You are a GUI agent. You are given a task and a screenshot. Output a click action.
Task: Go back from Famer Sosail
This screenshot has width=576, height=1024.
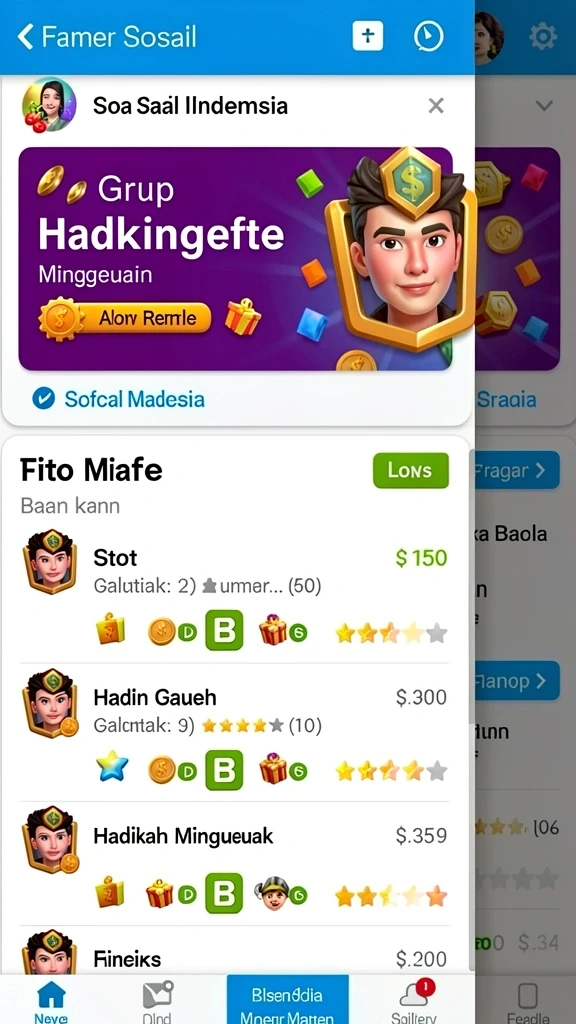point(25,37)
